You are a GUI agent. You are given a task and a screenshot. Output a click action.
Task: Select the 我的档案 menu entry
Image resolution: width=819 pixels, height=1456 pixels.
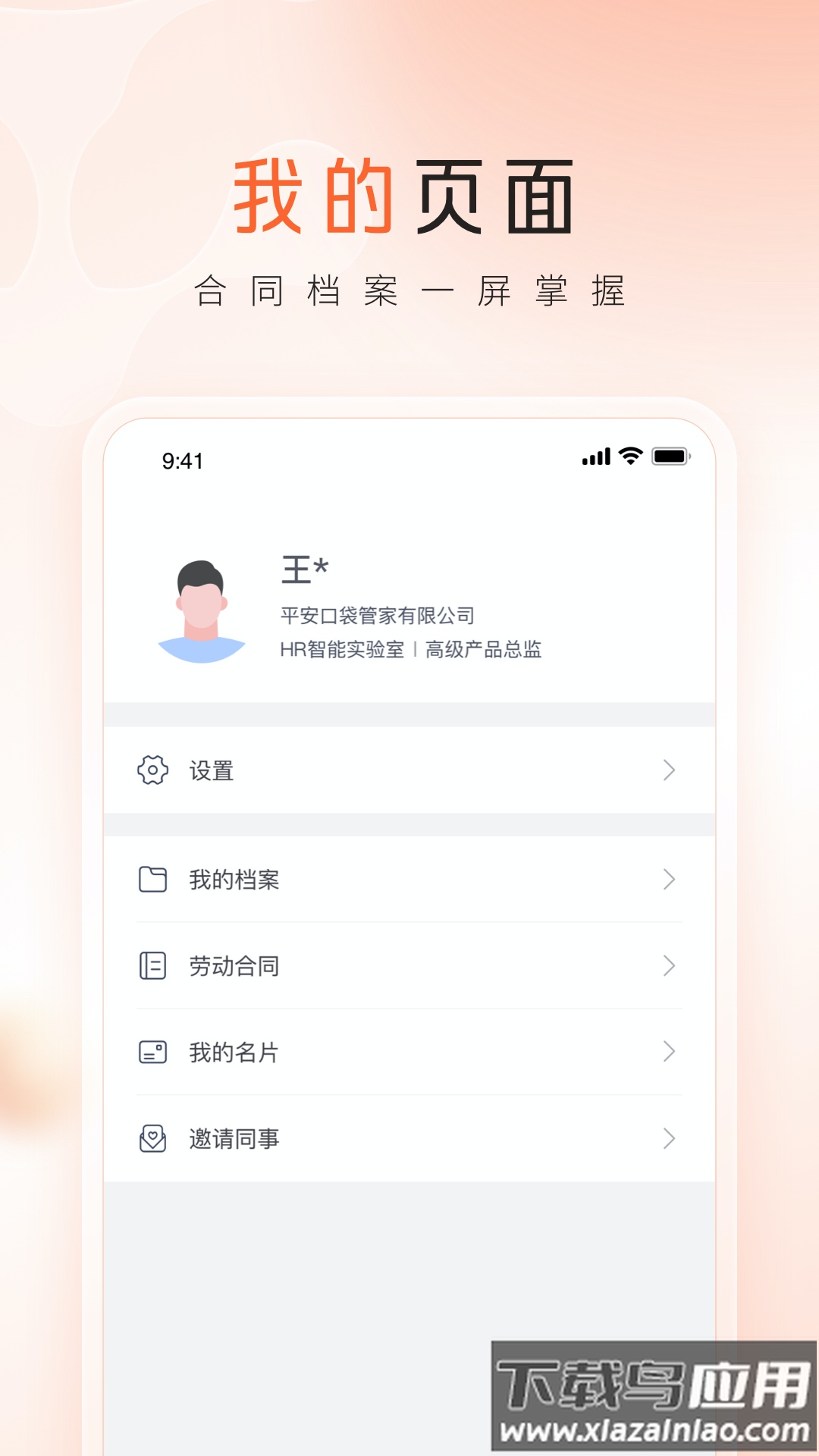point(235,880)
